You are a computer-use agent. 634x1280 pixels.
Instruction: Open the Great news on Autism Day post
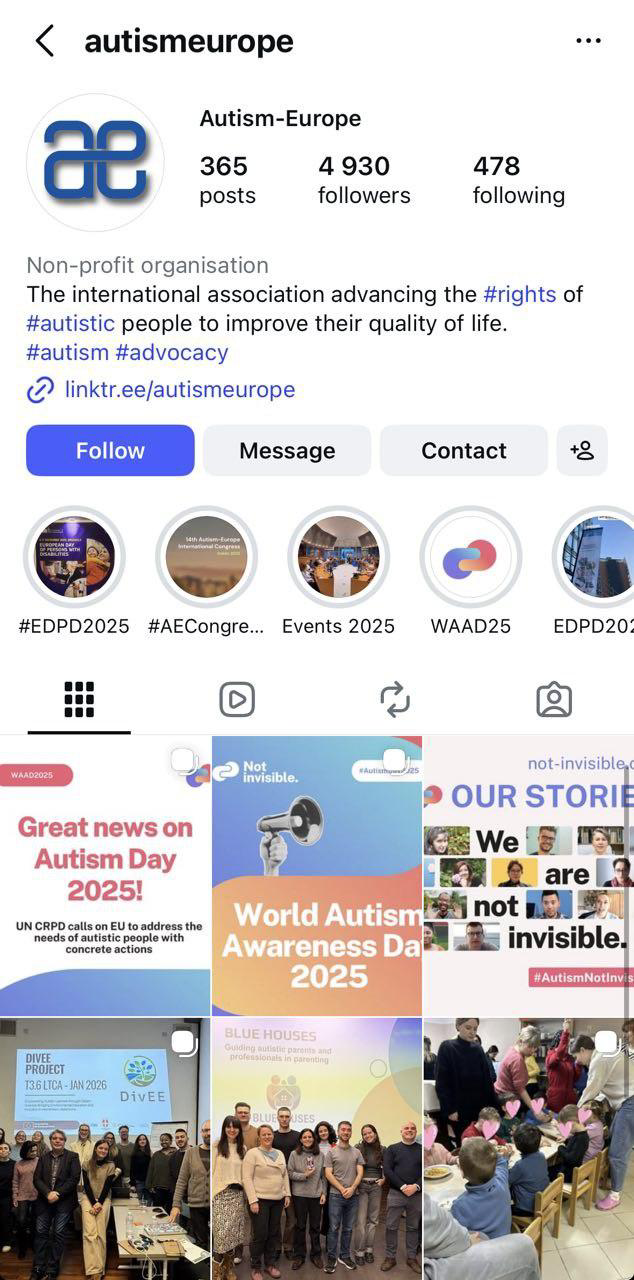click(x=105, y=876)
